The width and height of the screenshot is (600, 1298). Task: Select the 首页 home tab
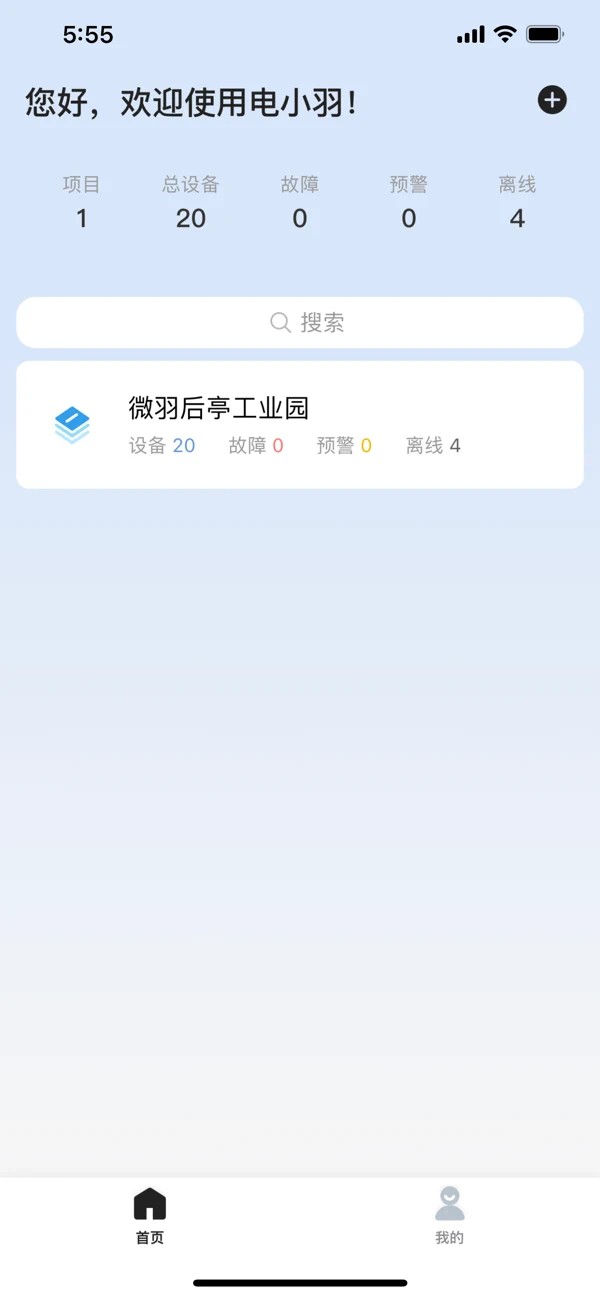click(150, 1214)
